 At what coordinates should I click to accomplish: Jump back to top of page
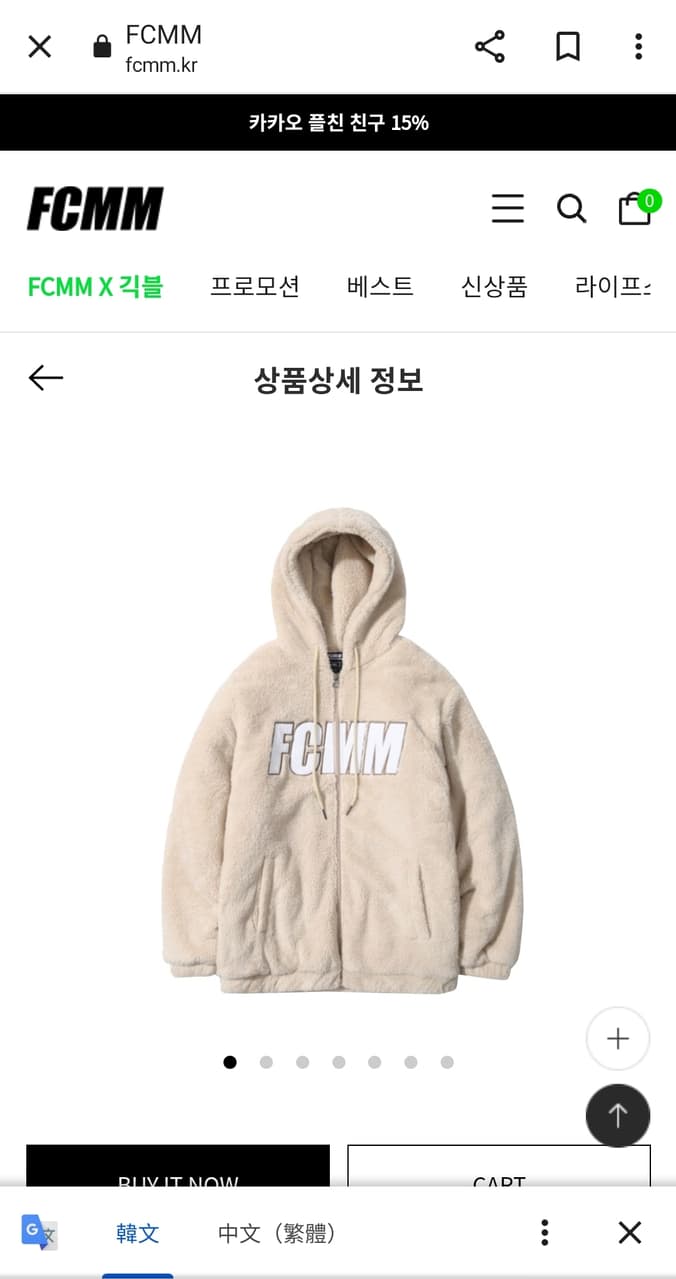(618, 1115)
